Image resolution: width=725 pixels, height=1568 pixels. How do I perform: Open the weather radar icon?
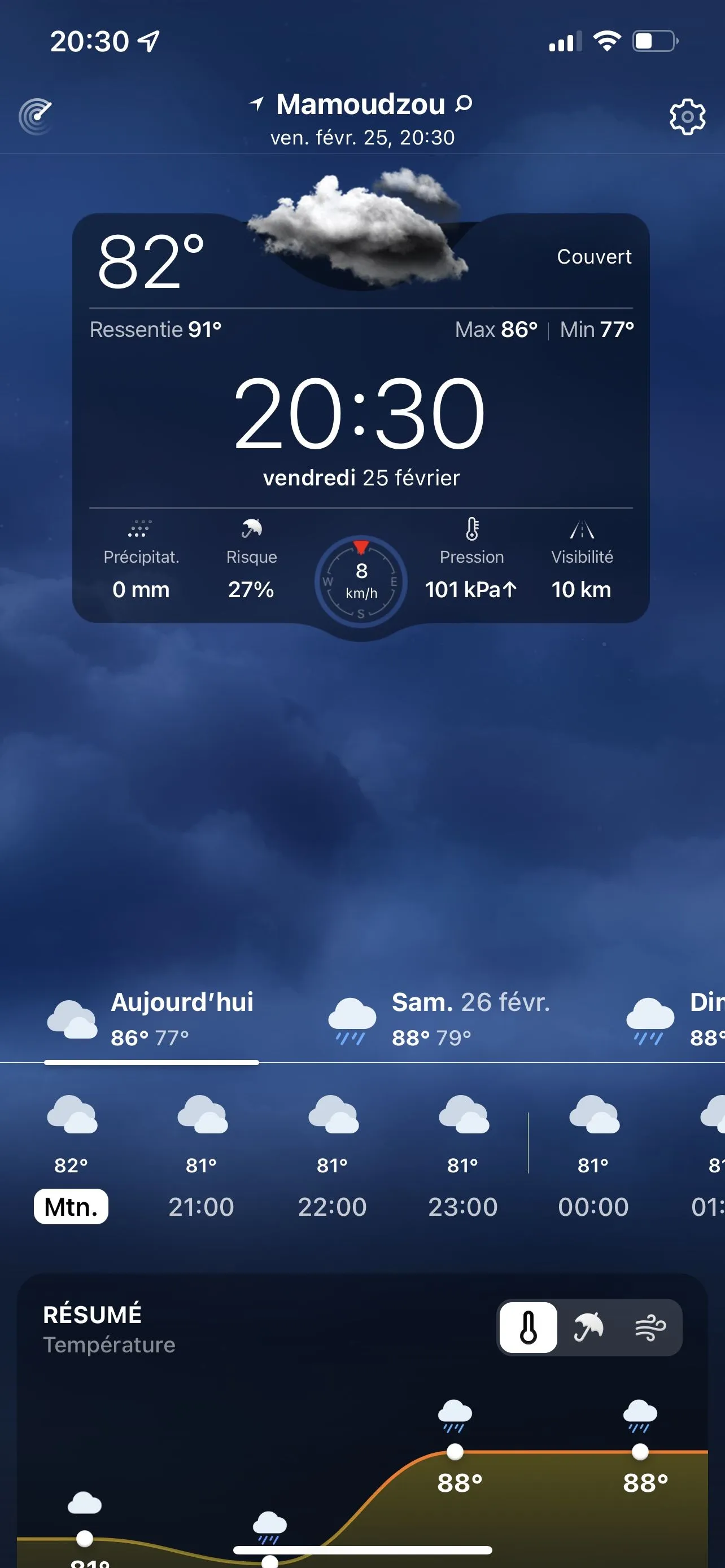click(x=36, y=116)
